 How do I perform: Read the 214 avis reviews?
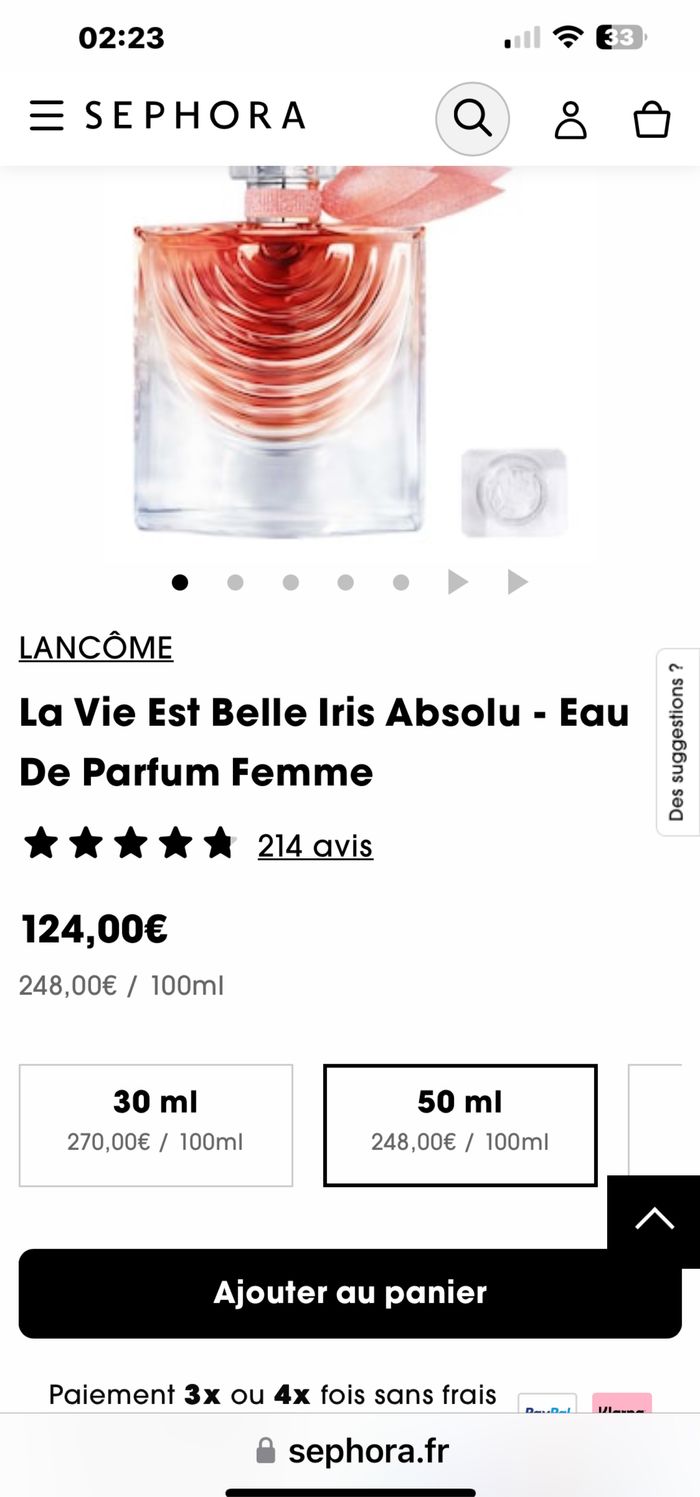(x=315, y=846)
